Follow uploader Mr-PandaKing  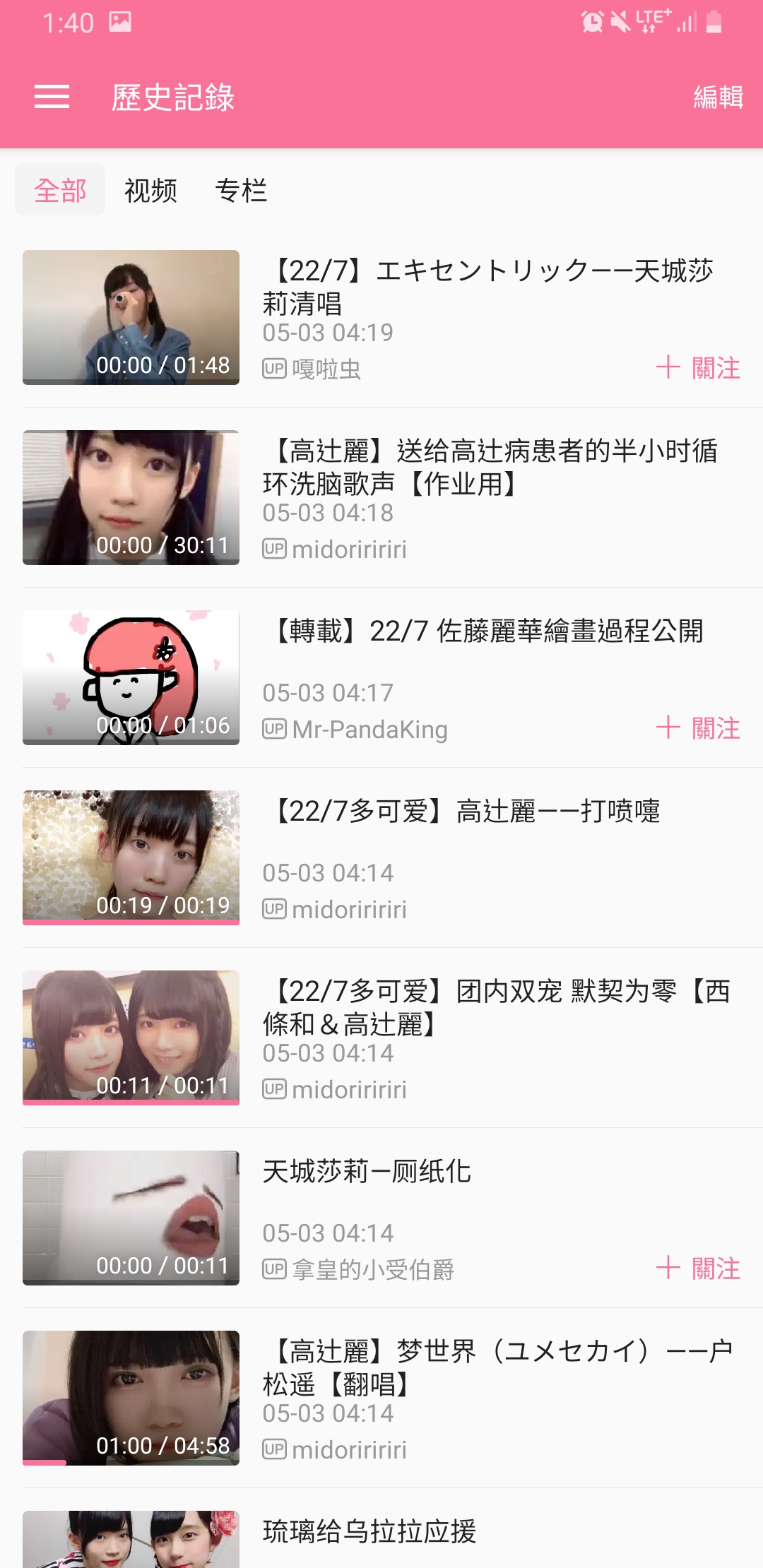pyautogui.click(x=698, y=728)
